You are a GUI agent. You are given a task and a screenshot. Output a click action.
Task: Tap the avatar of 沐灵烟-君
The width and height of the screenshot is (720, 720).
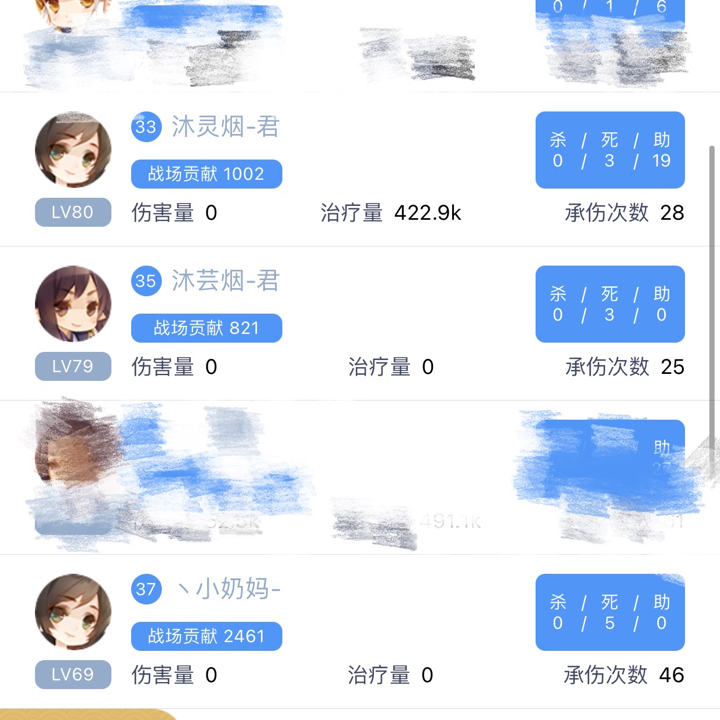73,150
